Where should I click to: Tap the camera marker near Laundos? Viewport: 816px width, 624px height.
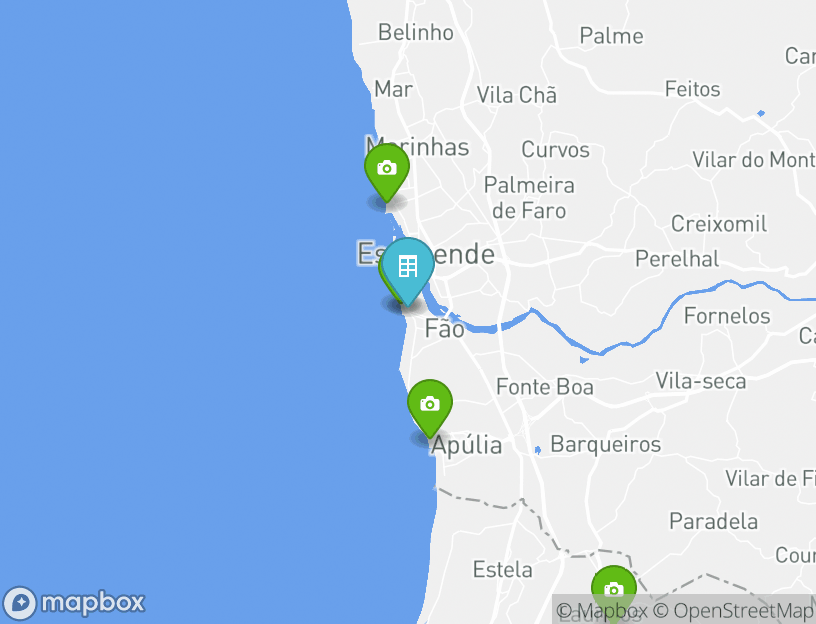pos(613,590)
